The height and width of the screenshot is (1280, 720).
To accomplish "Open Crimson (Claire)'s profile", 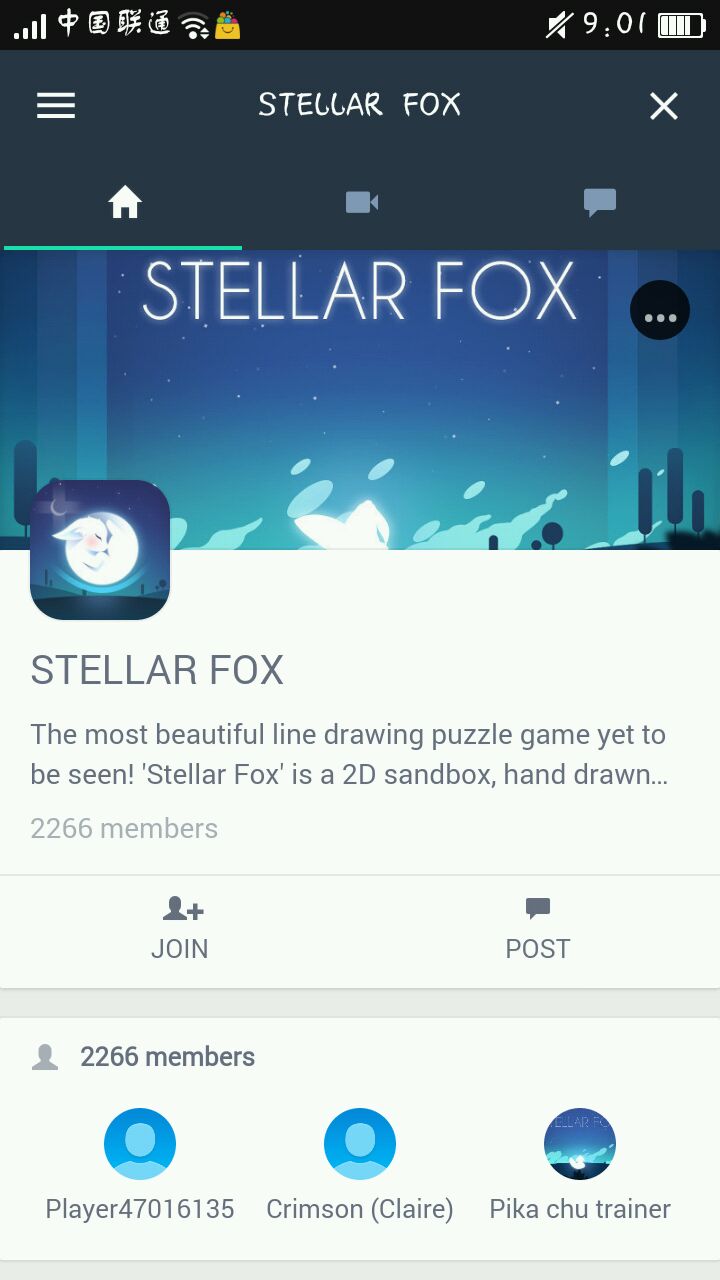I will tap(360, 1145).
